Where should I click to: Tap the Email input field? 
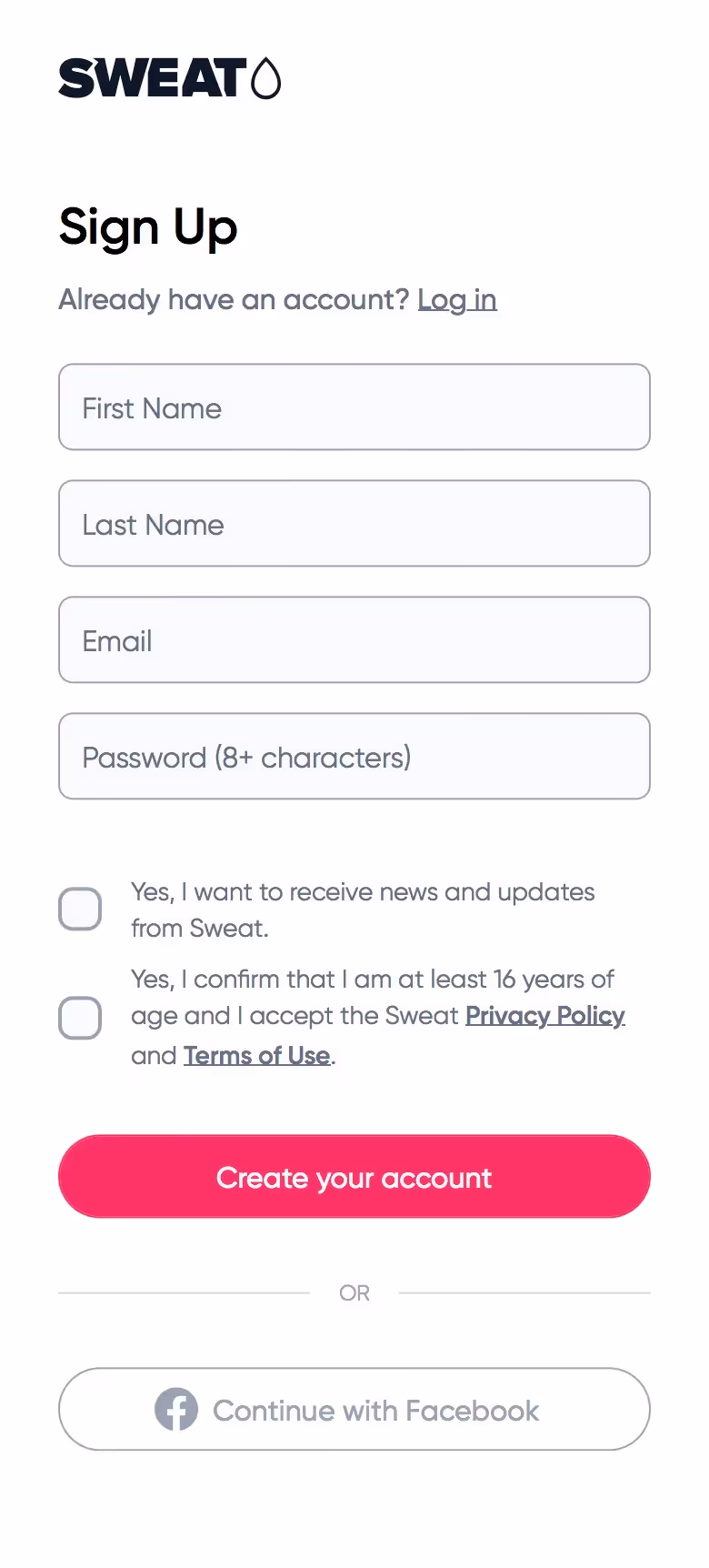click(x=354, y=639)
